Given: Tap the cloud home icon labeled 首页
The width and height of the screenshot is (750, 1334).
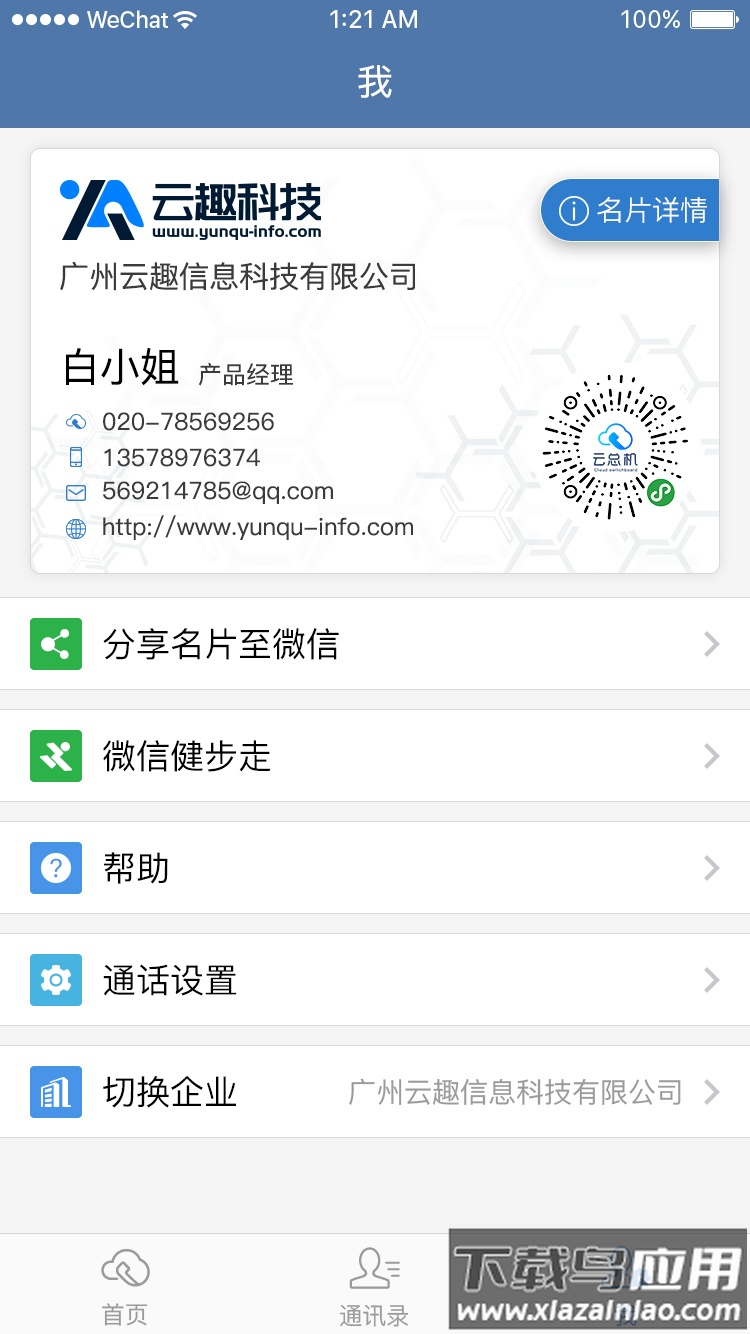Looking at the screenshot, I should 124,1268.
